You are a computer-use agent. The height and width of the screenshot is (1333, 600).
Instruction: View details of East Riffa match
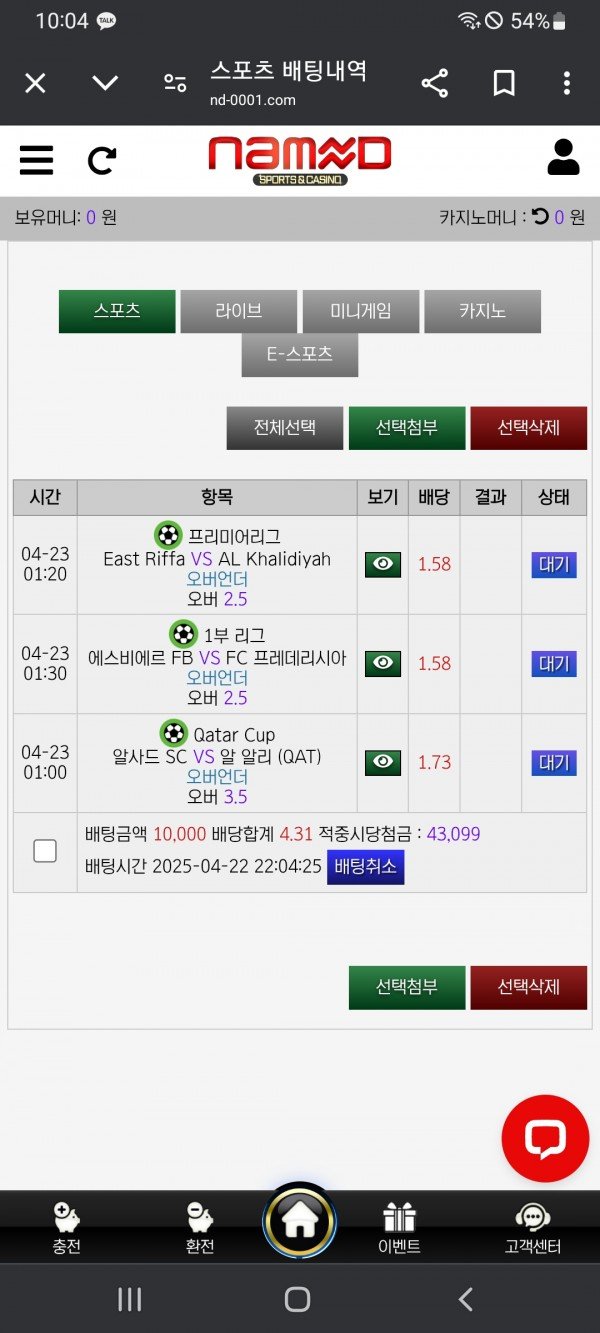click(x=382, y=564)
